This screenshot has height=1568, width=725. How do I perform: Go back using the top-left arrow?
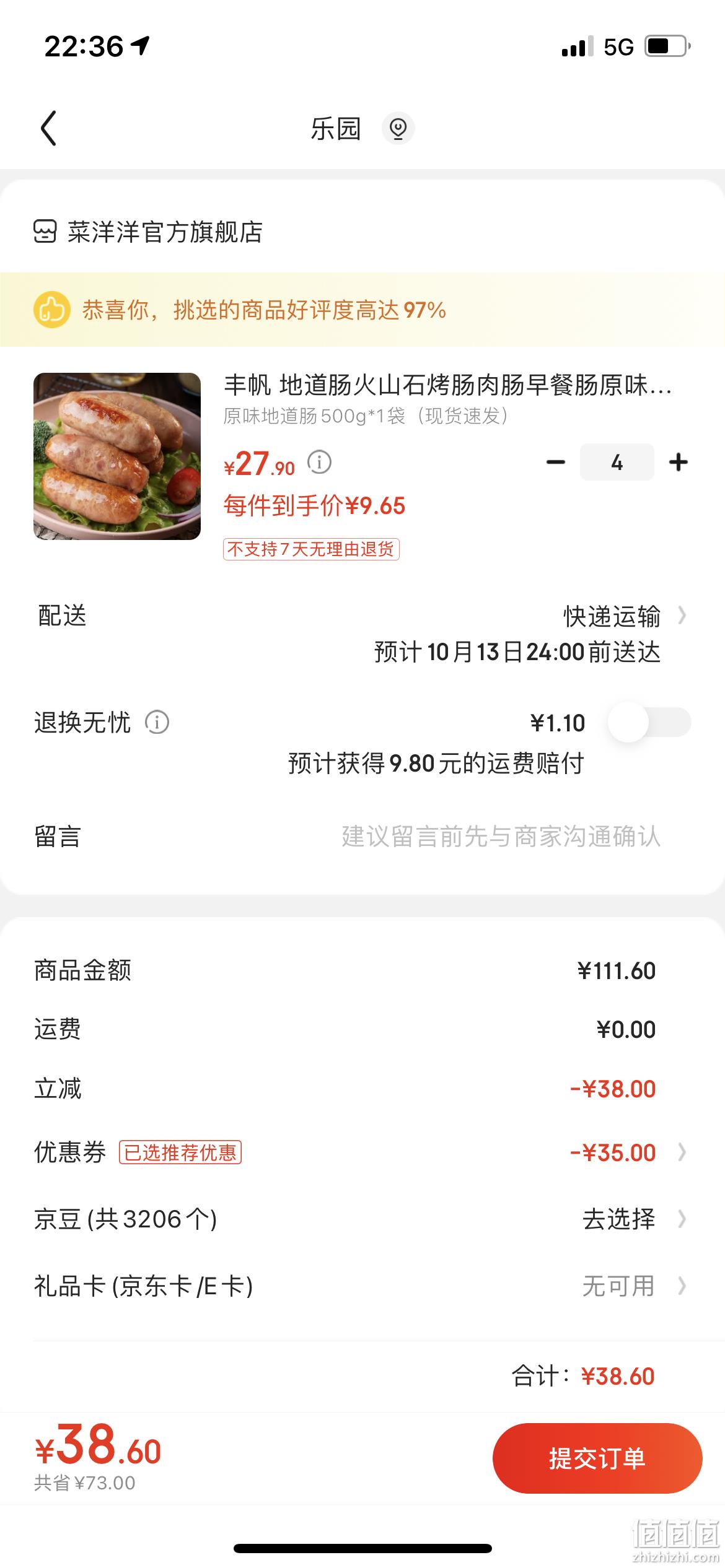click(x=48, y=128)
